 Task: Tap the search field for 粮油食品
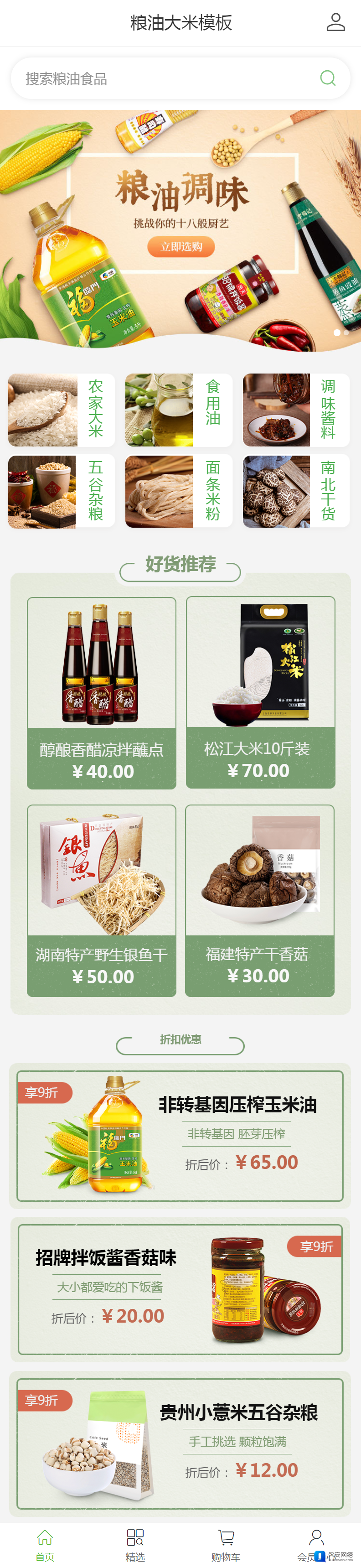tap(165, 78)
